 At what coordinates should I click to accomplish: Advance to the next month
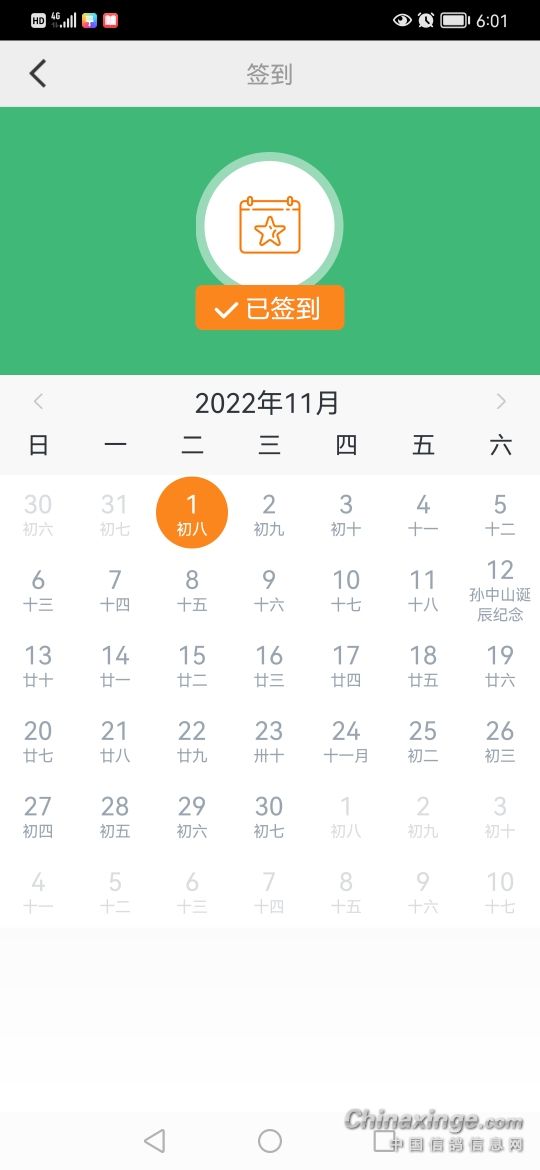point(500,402)
